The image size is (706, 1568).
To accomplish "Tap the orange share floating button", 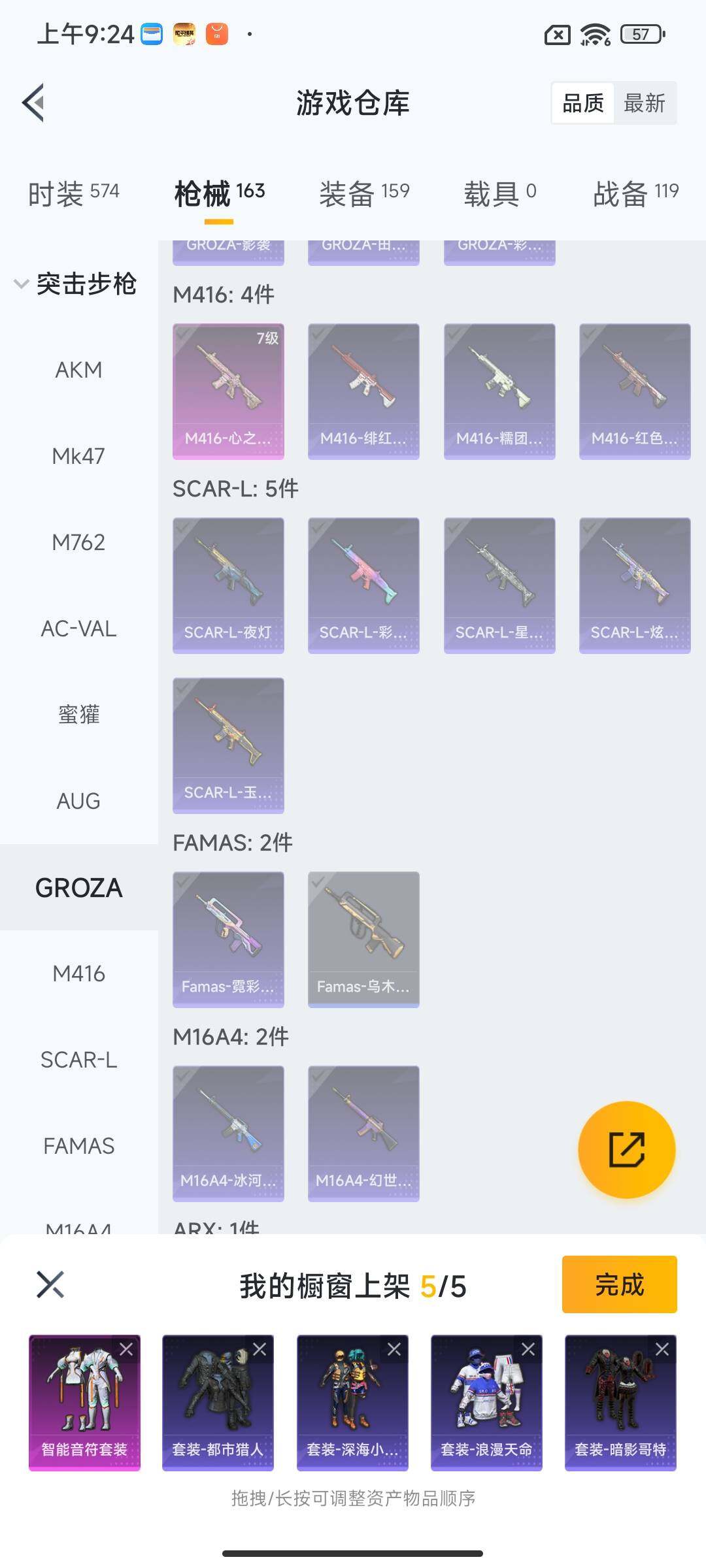I will tap(626, 1150).
